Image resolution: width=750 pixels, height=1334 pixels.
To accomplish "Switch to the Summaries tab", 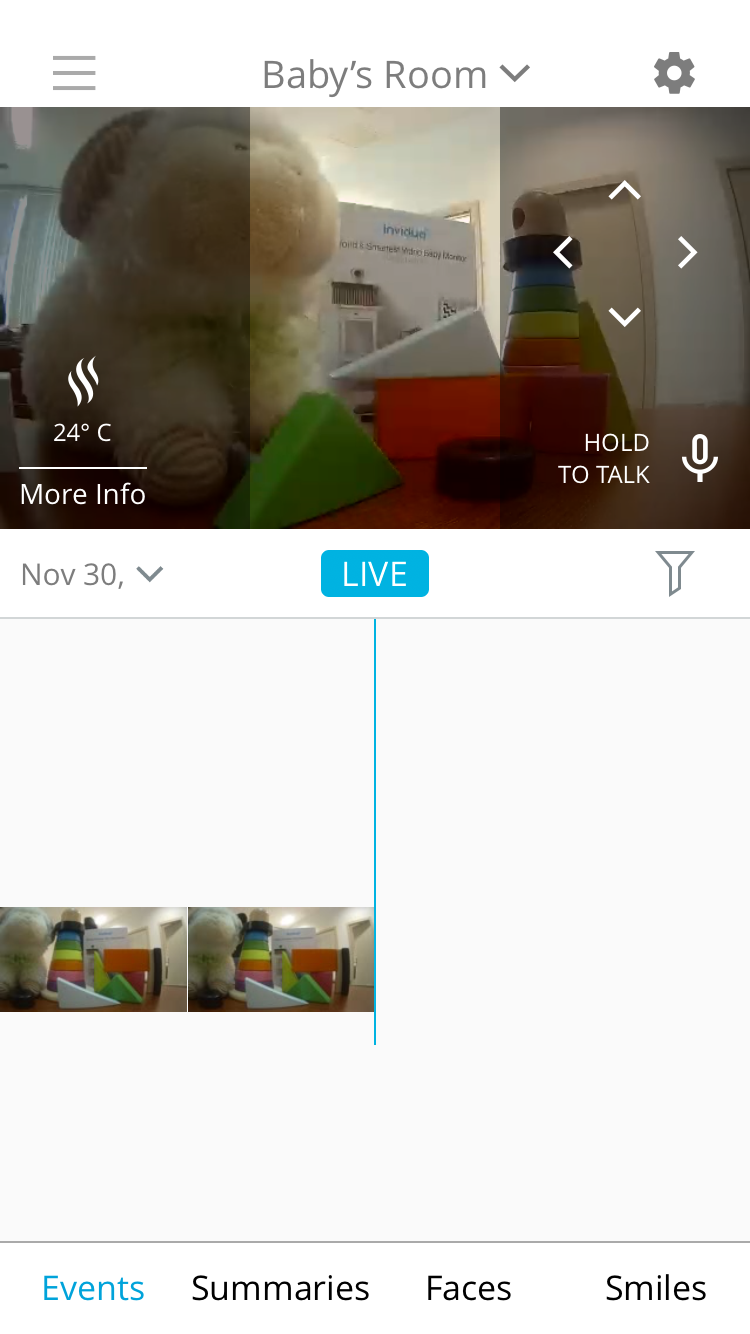I will point(280,1288).
